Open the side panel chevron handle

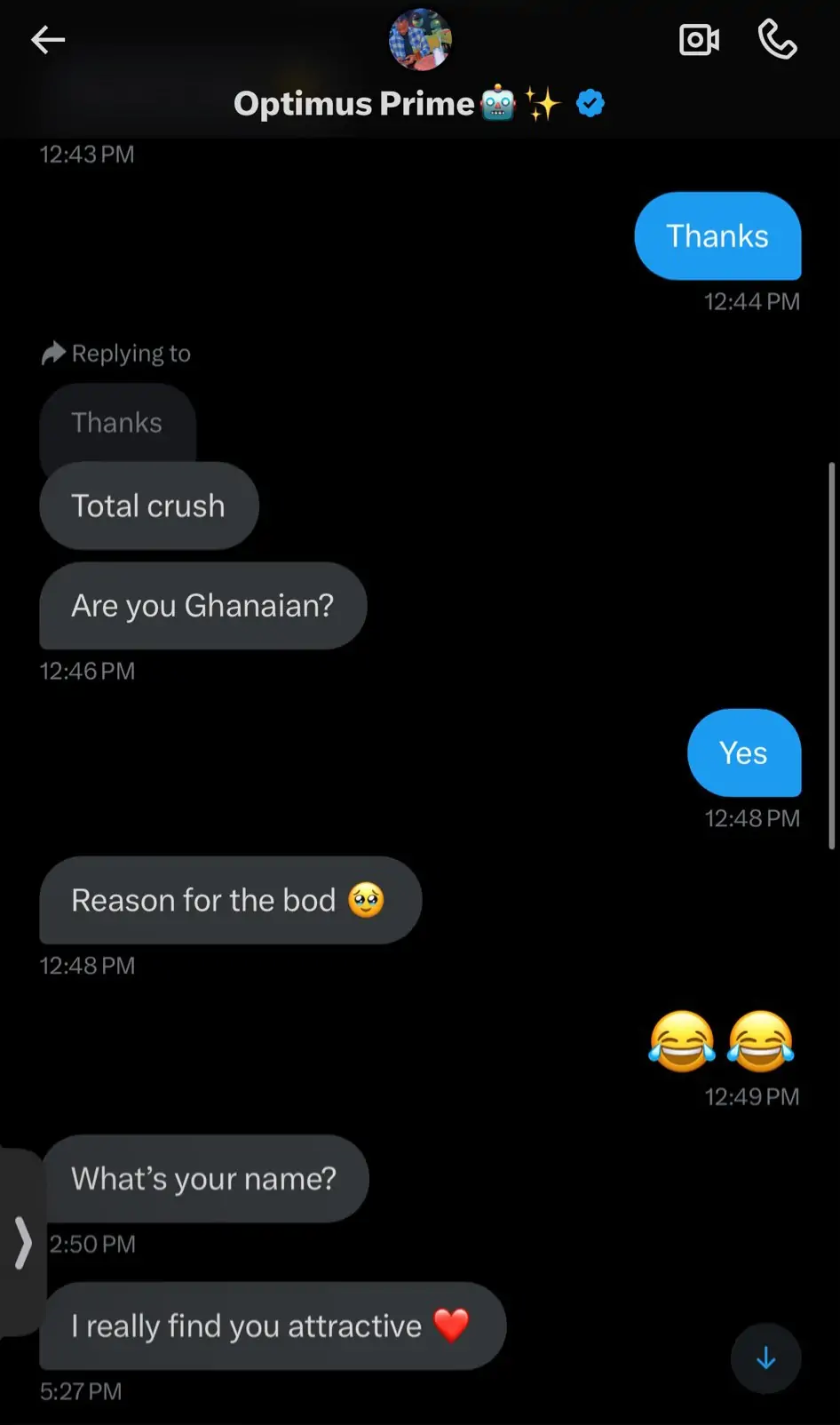(22, 1242)
